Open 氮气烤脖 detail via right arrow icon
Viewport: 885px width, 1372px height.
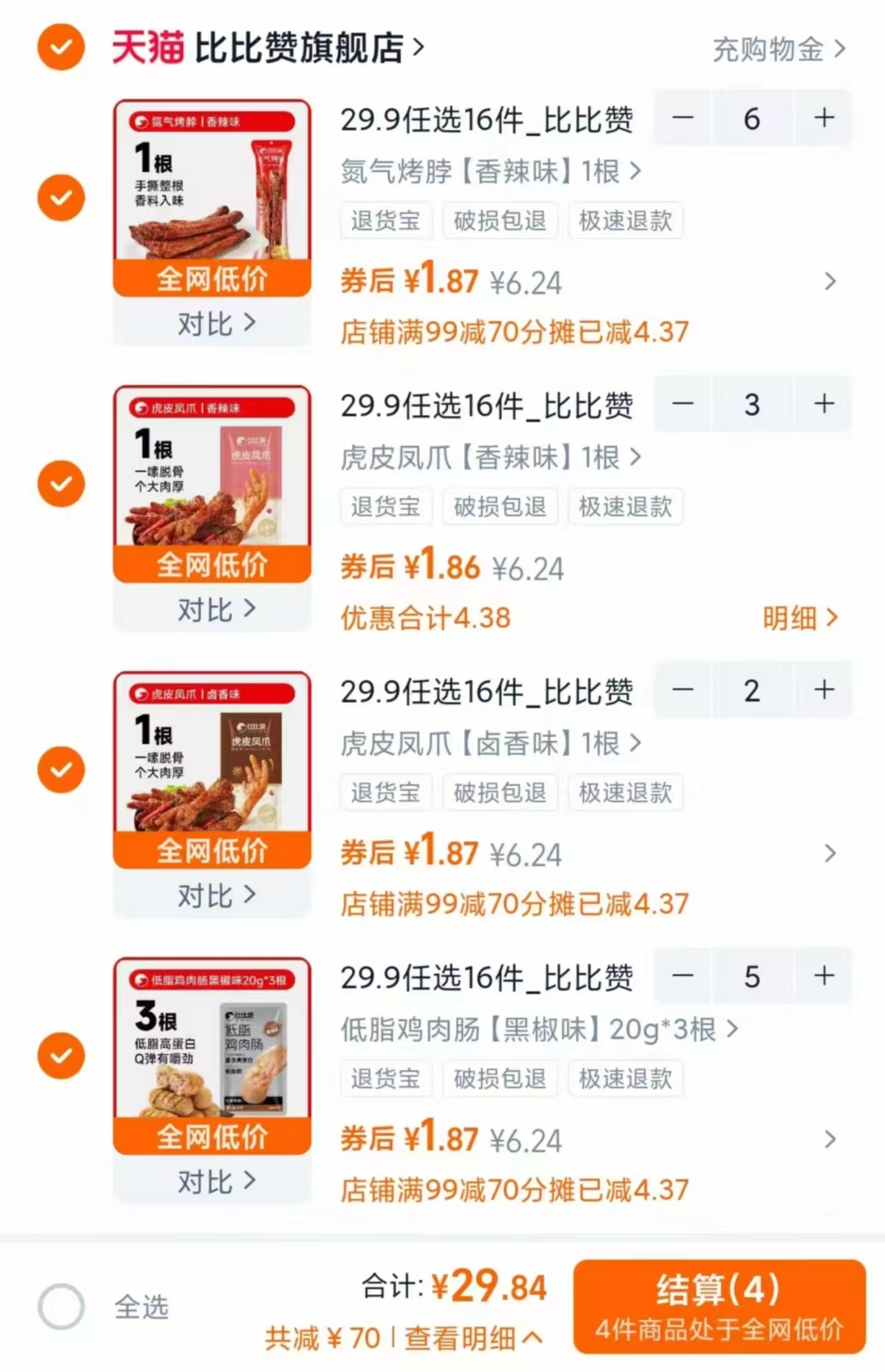829,282
